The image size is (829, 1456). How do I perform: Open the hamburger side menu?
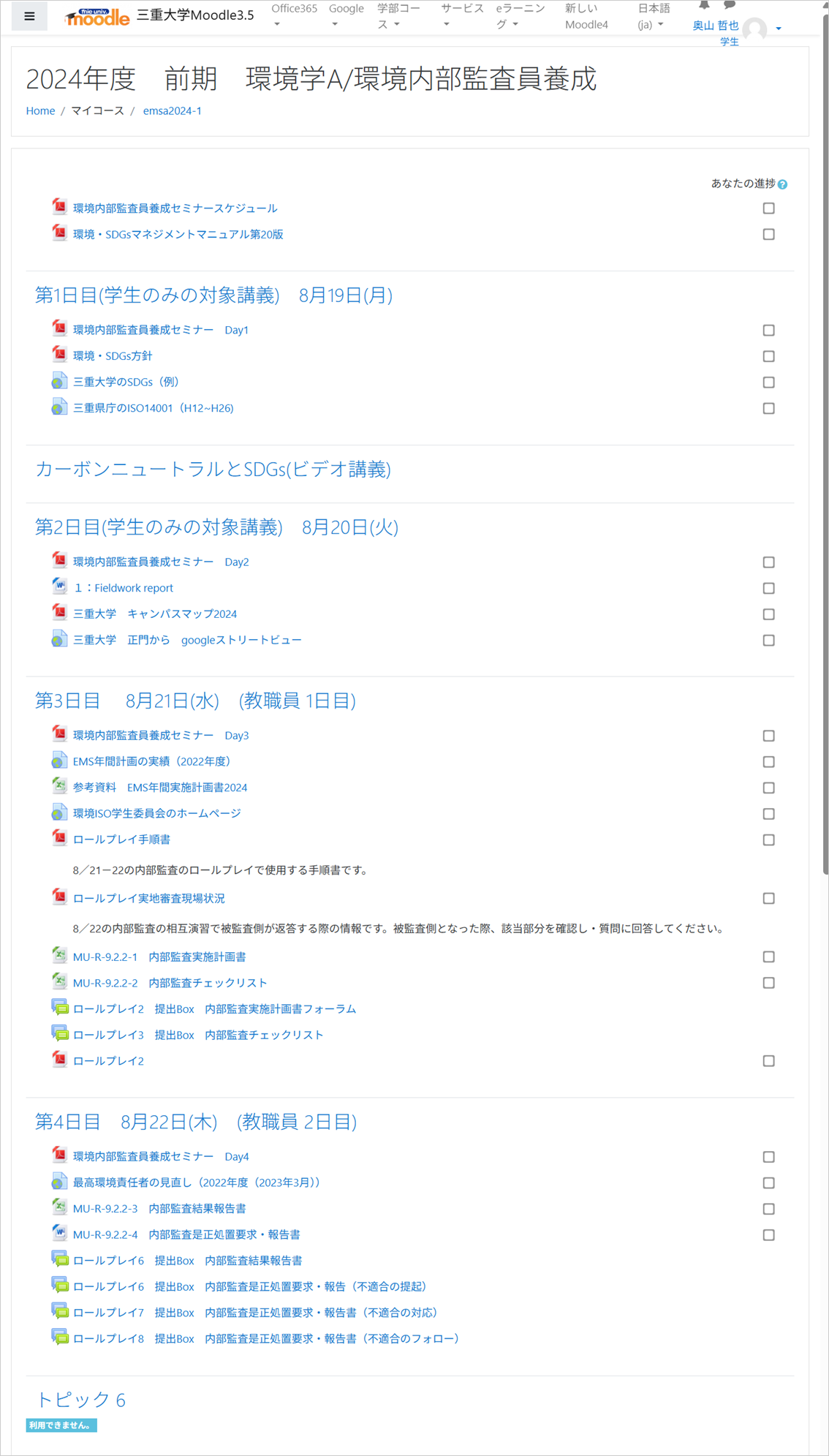(29, 15)
